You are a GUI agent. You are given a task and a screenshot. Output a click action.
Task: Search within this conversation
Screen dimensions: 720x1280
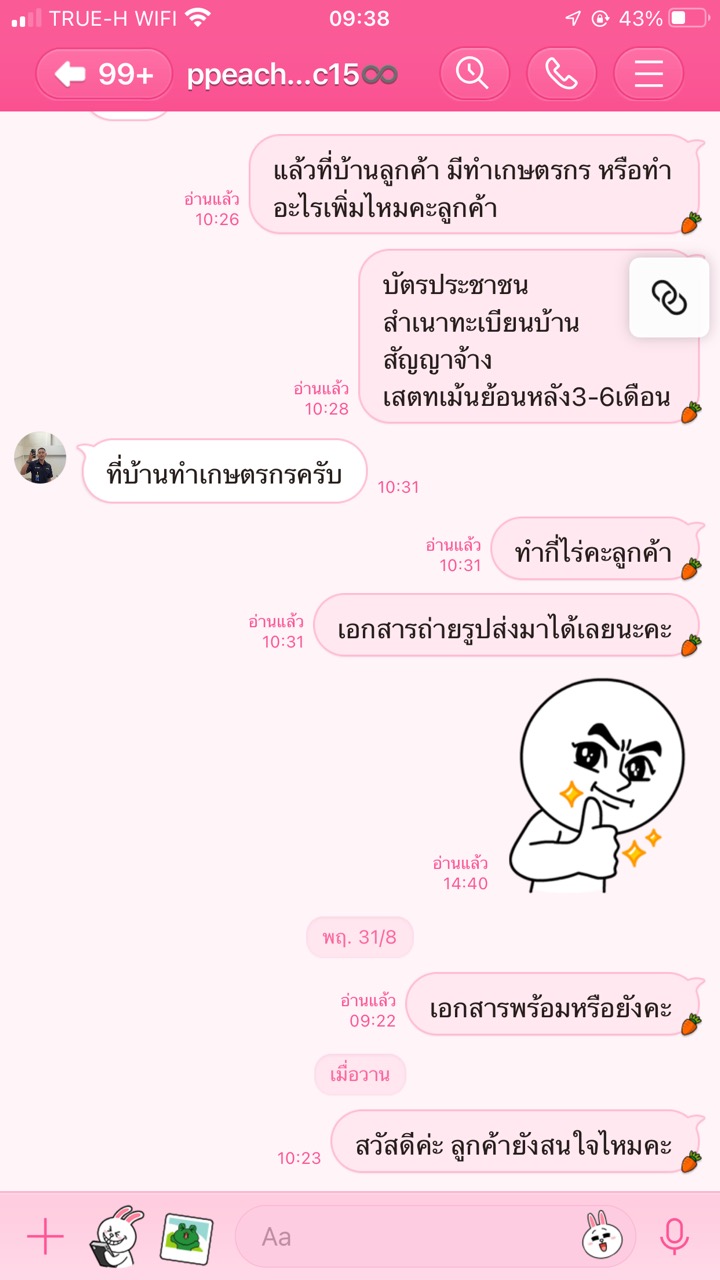474,74
